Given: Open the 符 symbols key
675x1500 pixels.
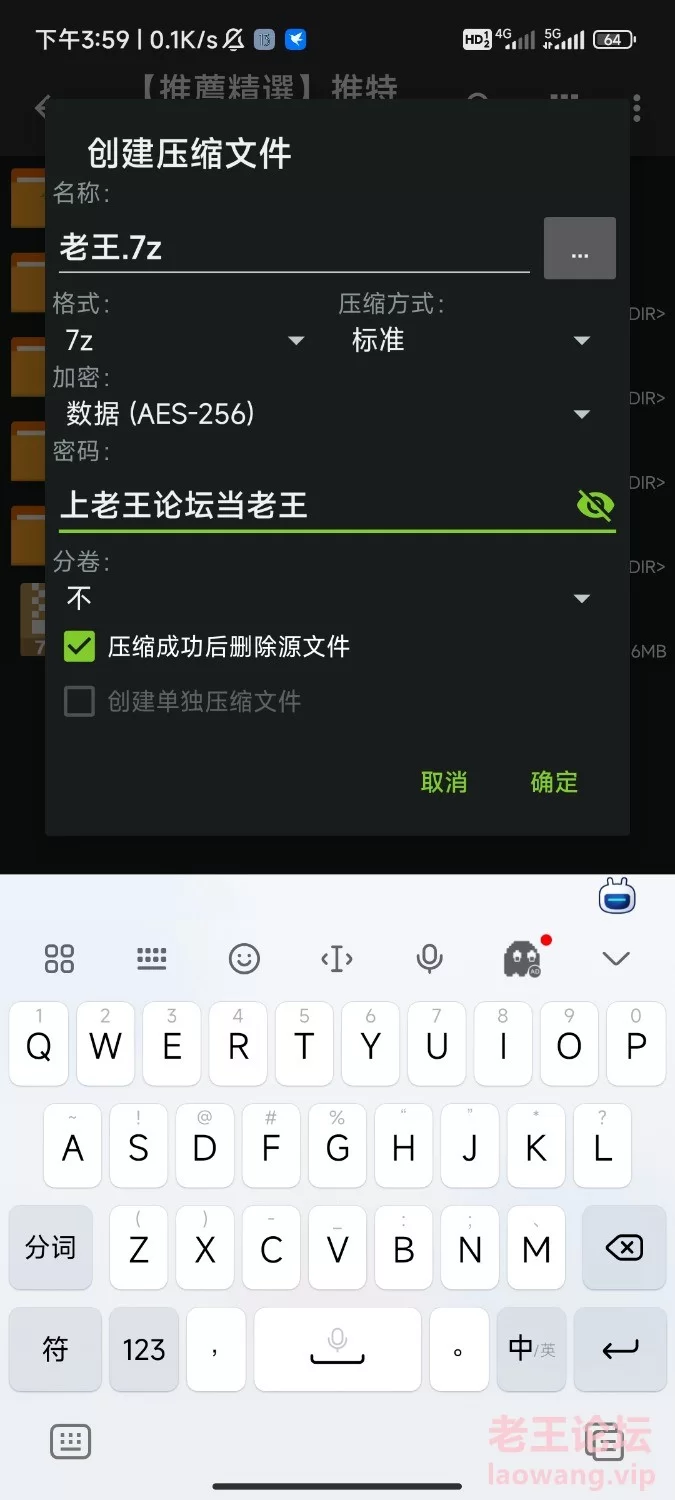Looking at the screenshot, I should 55,1350.
